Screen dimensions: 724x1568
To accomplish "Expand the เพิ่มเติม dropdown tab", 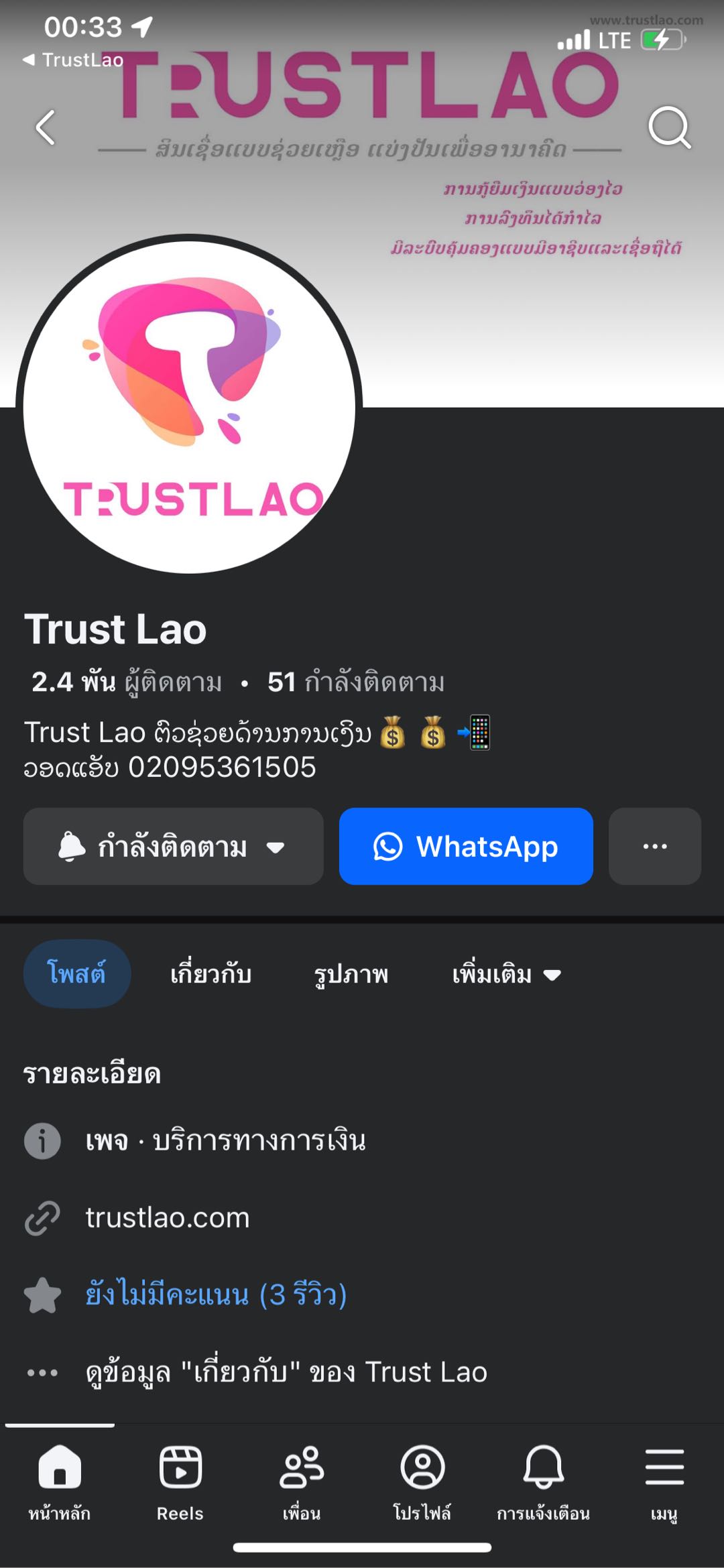I will (x=505, y=973).
